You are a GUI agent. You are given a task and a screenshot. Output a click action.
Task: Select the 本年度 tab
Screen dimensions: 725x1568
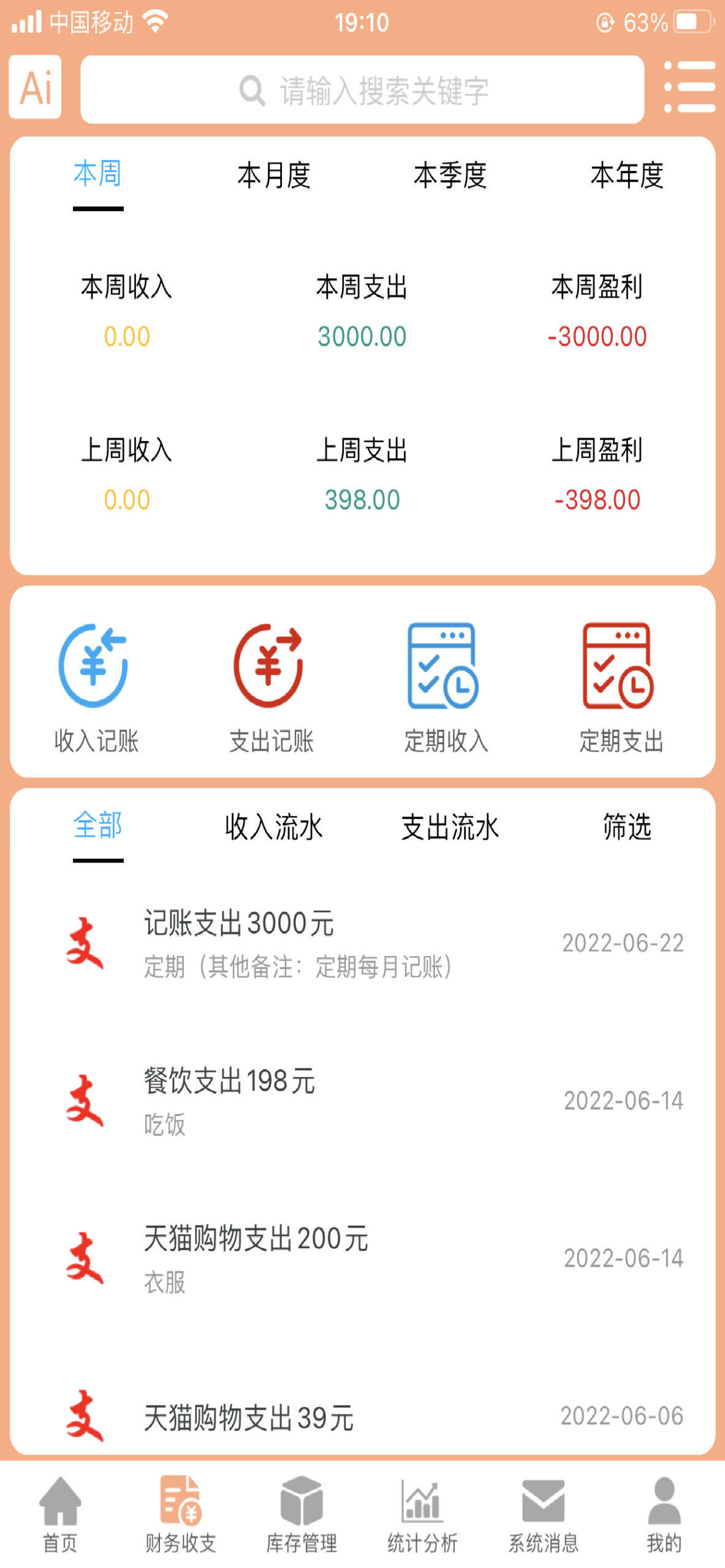[626, 176]
